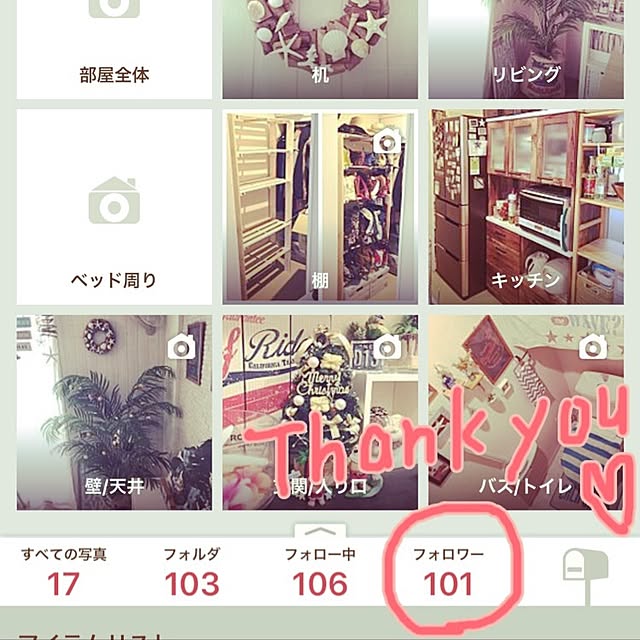Open the 壁/天井 photo category
This screenshot has width=640, height=640.
pos(114,412)
